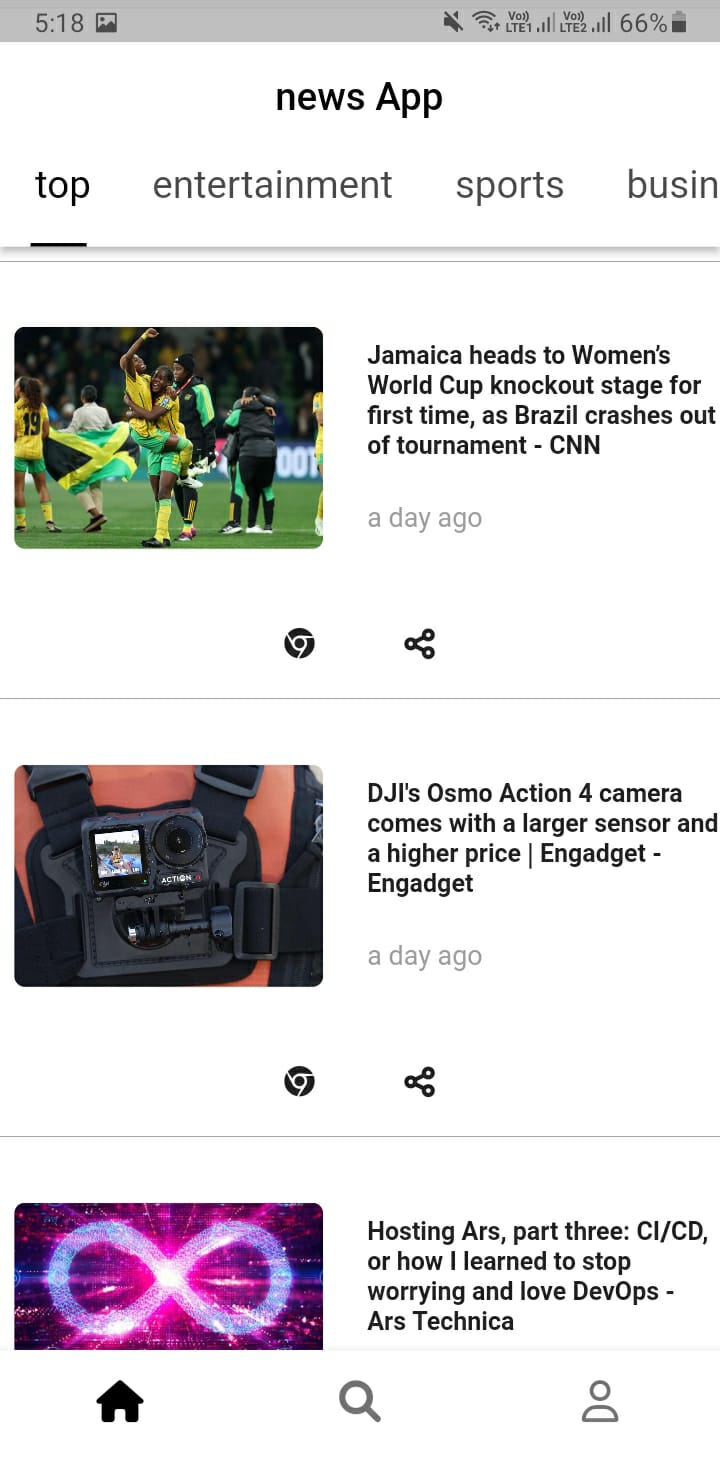720x1480 pixels.
Task: Open the profile icon in bottom bar
Action: point(599,1401)
